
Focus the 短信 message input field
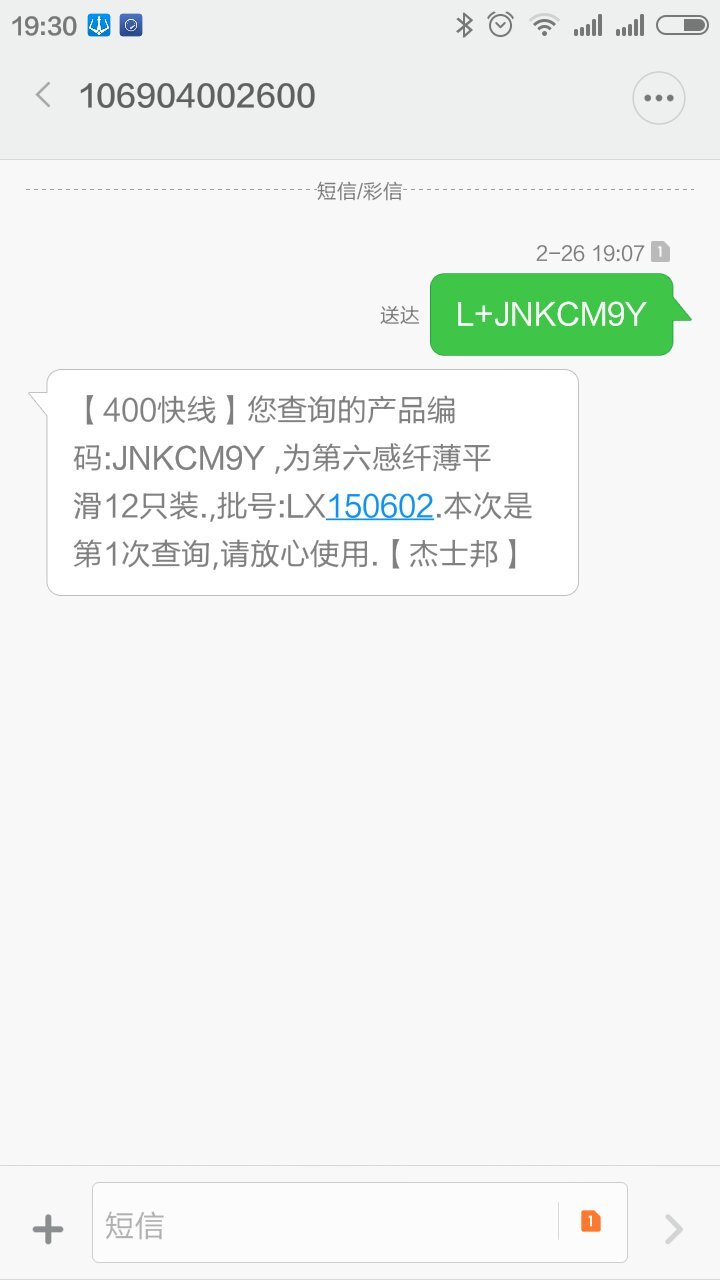tap(320, 1224)
